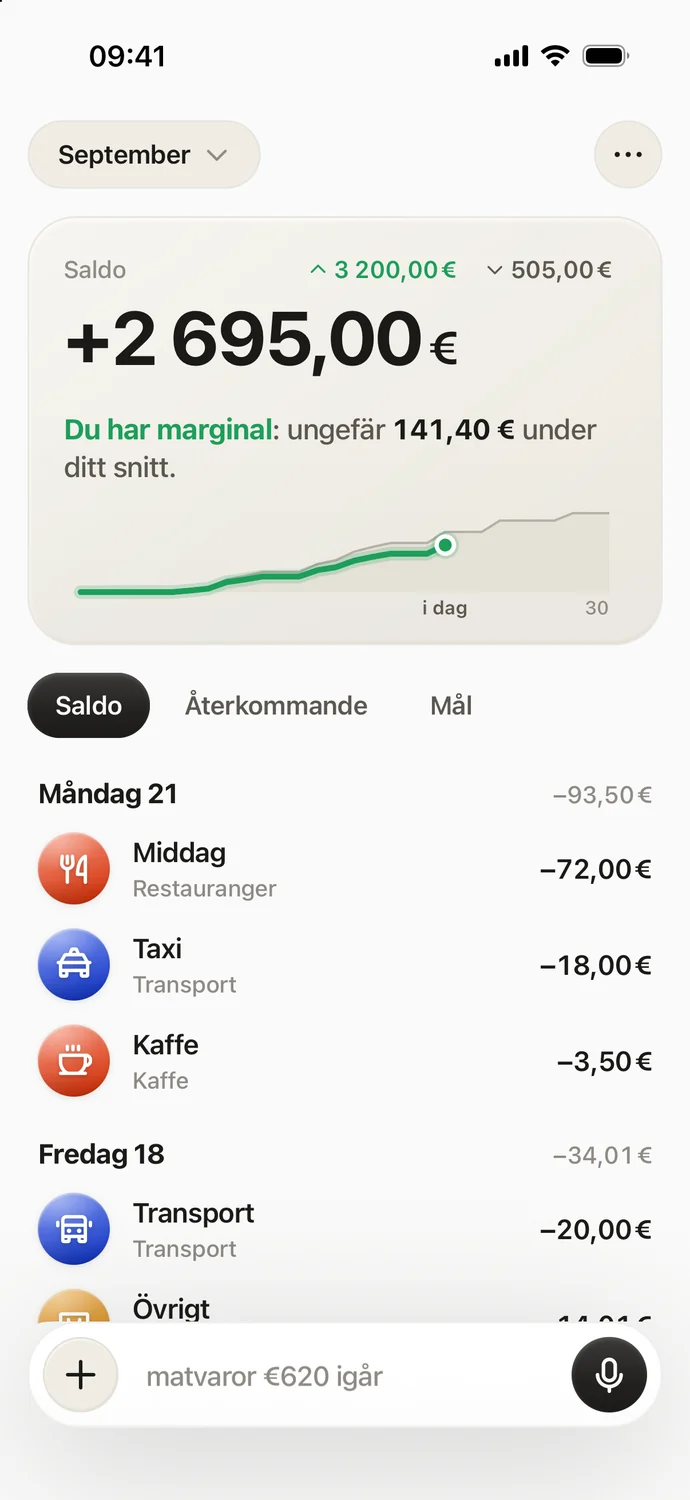Open the Kaffe transaction

[345, 1061]
